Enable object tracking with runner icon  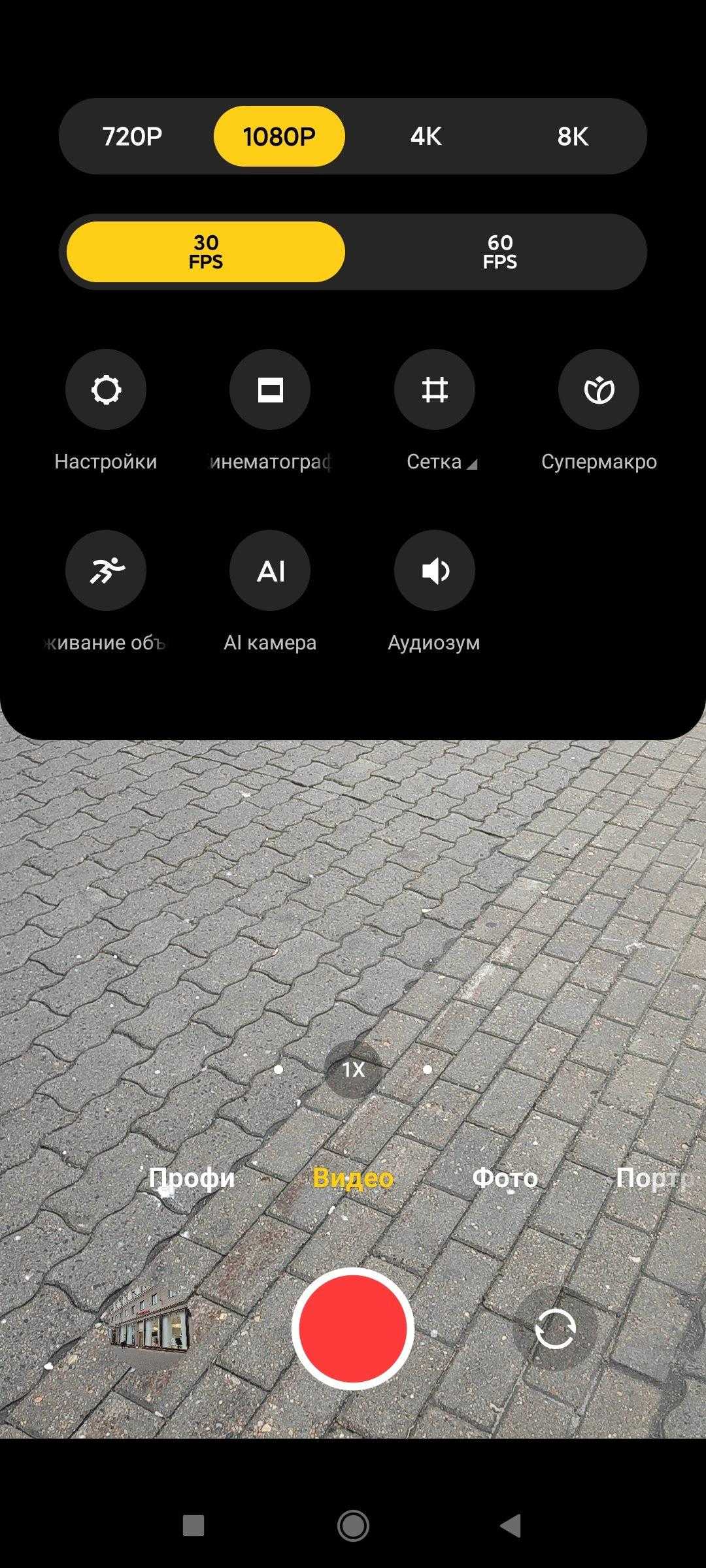tap(106, 571)
